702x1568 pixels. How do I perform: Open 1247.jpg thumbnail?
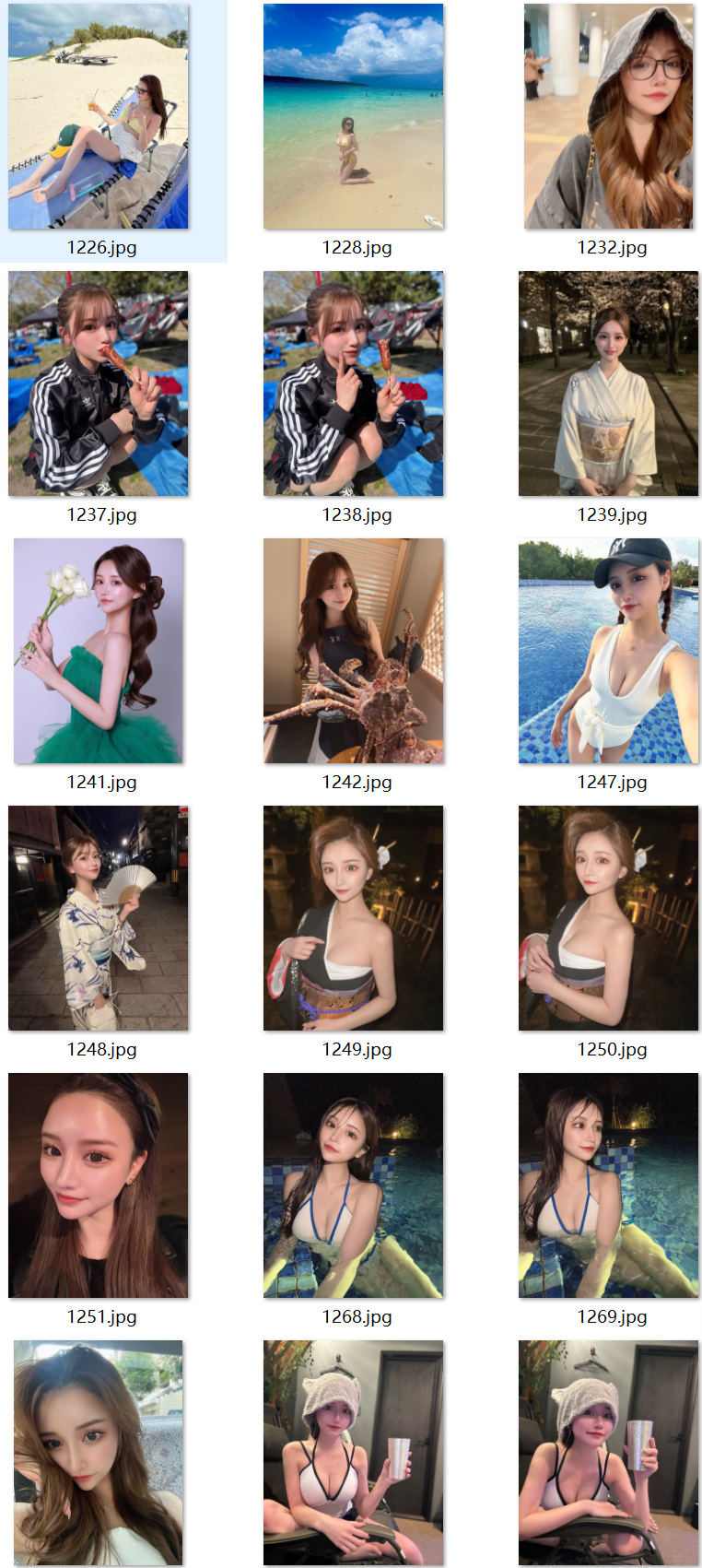coord(608,651)
